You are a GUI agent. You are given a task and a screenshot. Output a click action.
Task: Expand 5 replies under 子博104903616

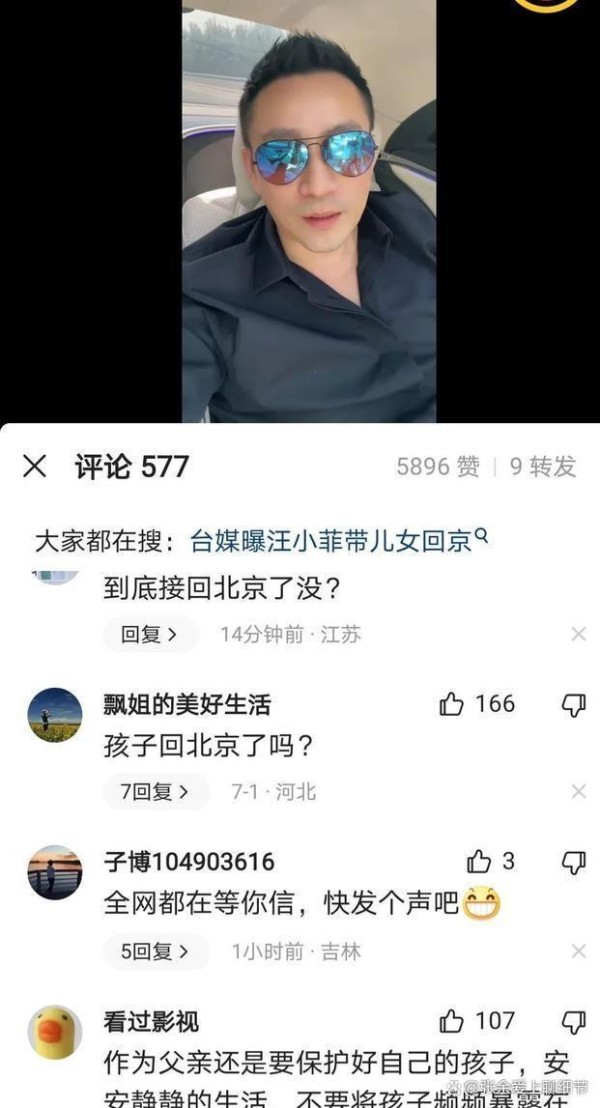pyautogui.click(x=155, y=952)
